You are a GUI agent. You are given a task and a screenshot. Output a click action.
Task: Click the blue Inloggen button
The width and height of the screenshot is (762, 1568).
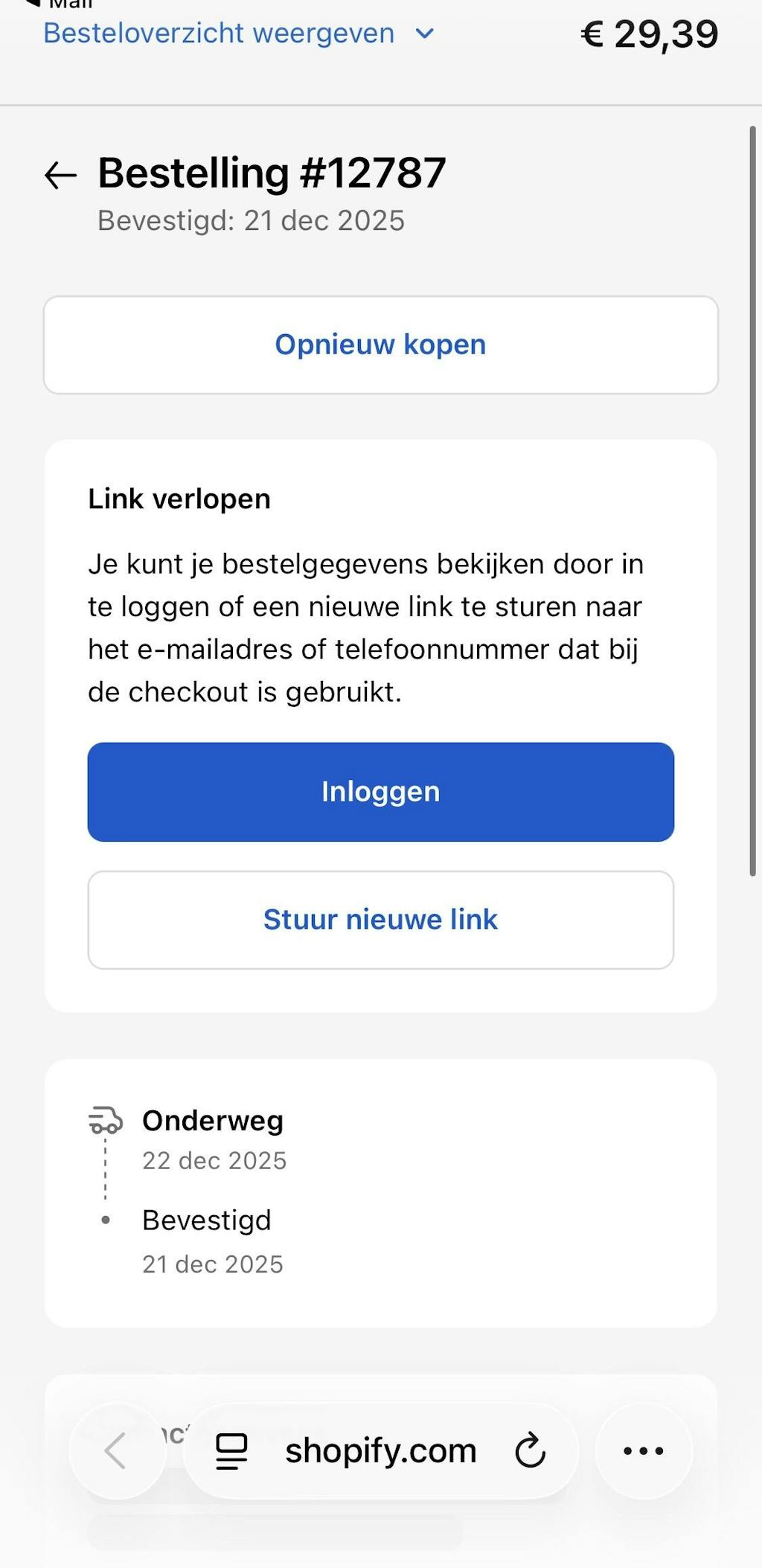pos(380,792)
